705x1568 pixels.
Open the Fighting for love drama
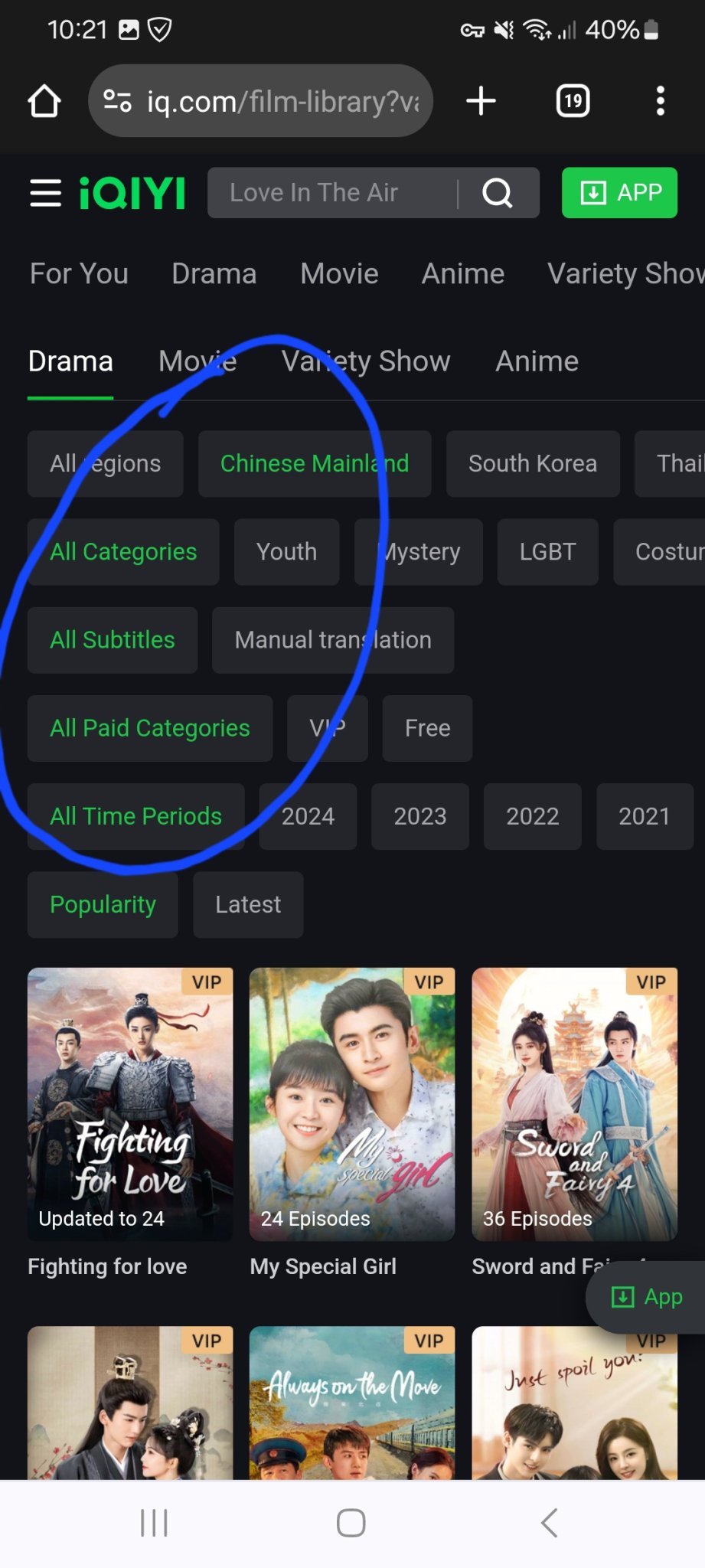tap(130, 1104)
